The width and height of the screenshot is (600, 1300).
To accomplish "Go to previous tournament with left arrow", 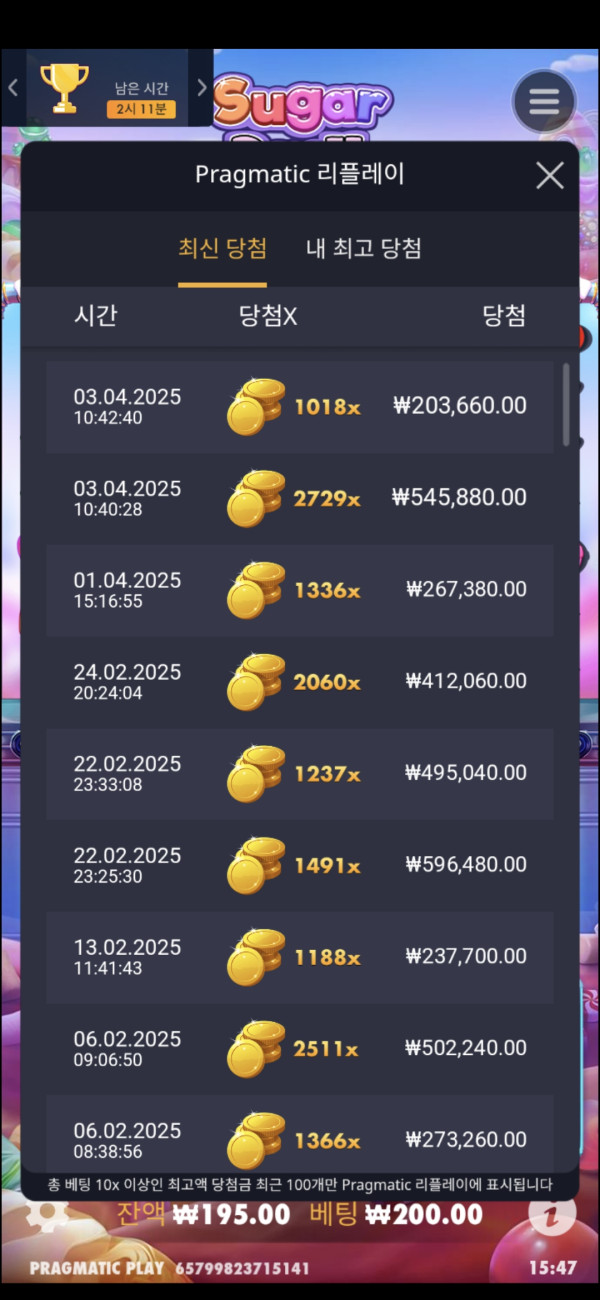I will [13, 88].
